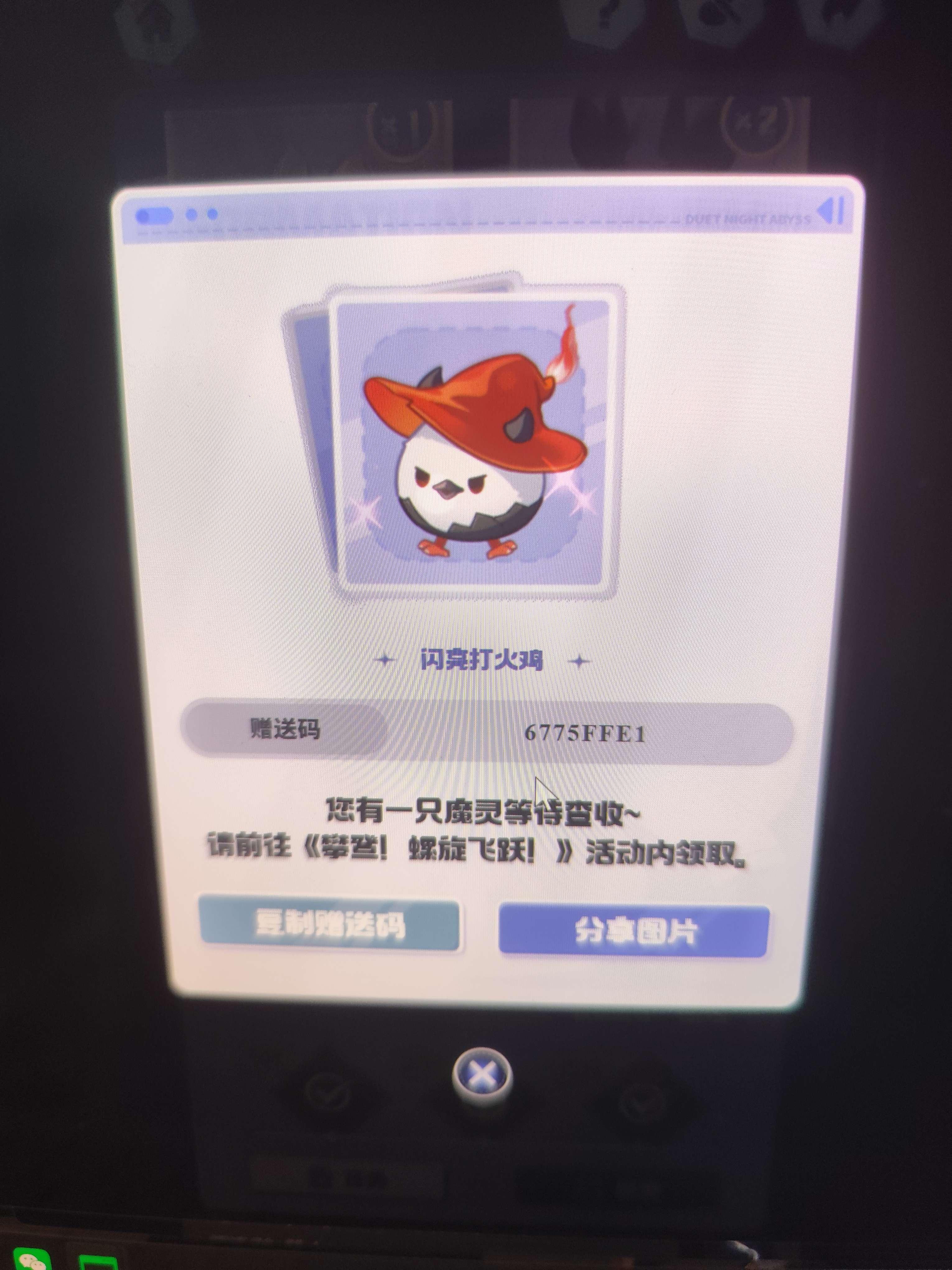Tap the 分享图片 share image button

pyautogui.click(x=633, y=930)
